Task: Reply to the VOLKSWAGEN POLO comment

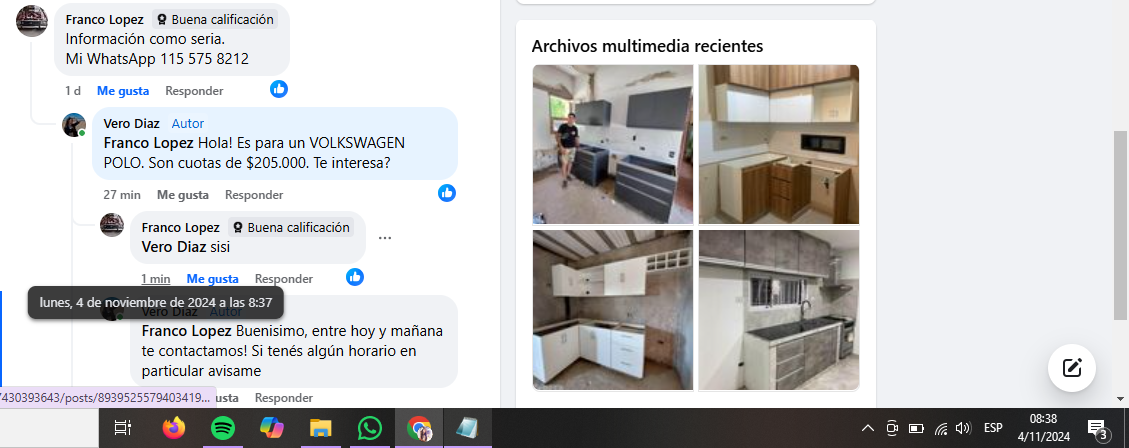Action: (254, 194)
